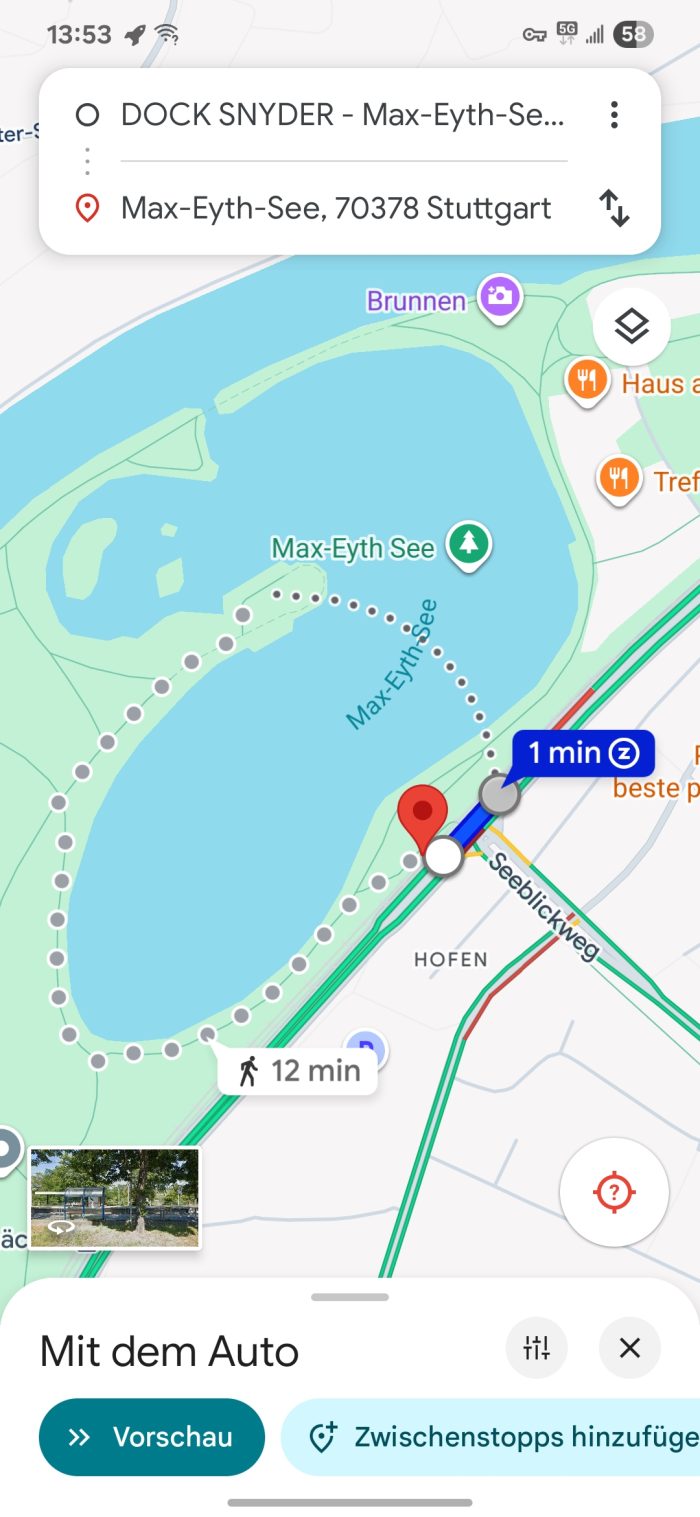Select the 12 min walking route
Viewport: 700px width, 1517px height.
(x=298, y=1071)
